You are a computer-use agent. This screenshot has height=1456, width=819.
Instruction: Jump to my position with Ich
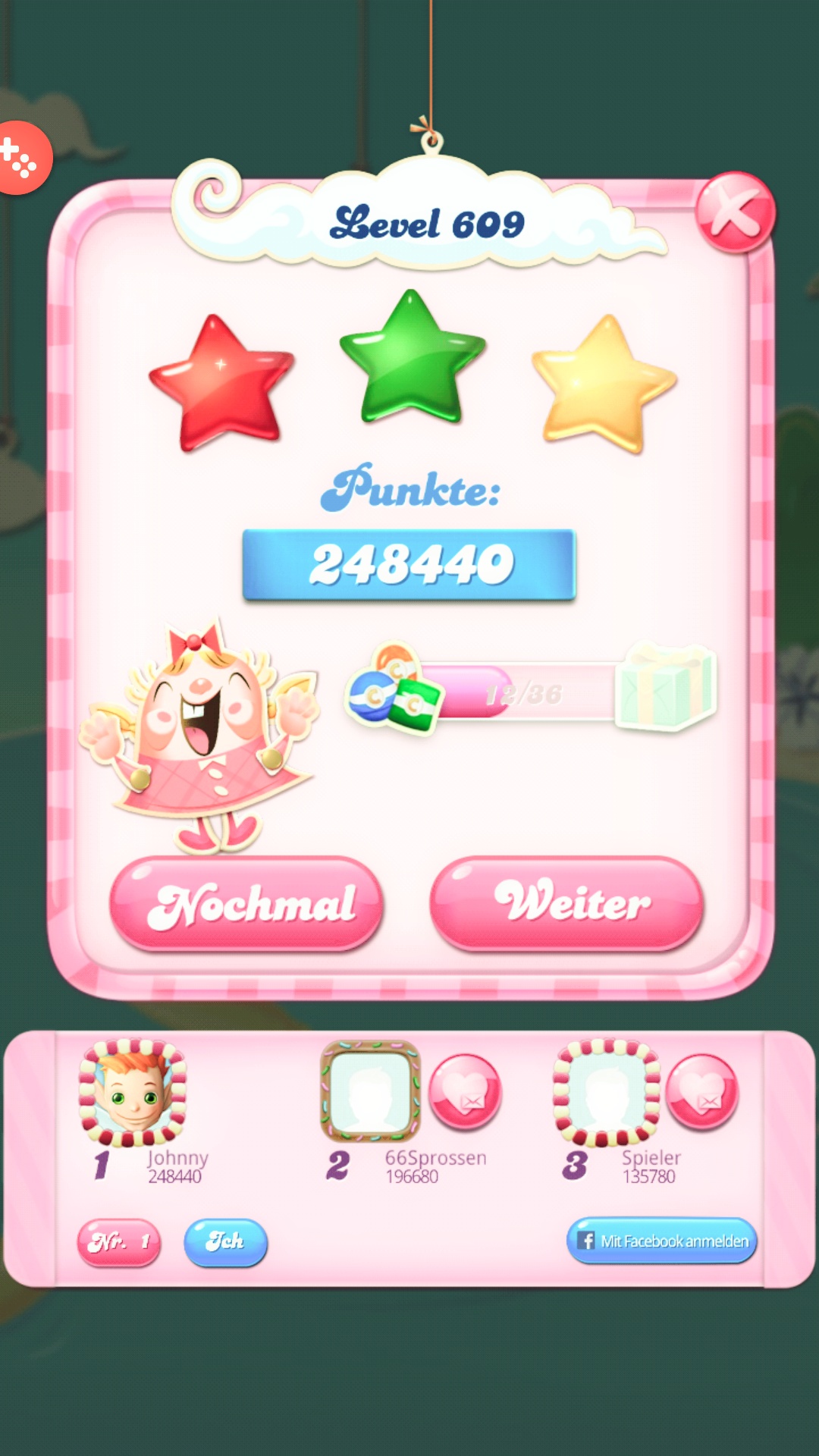pyautogui.click(x=225, y=1242)
